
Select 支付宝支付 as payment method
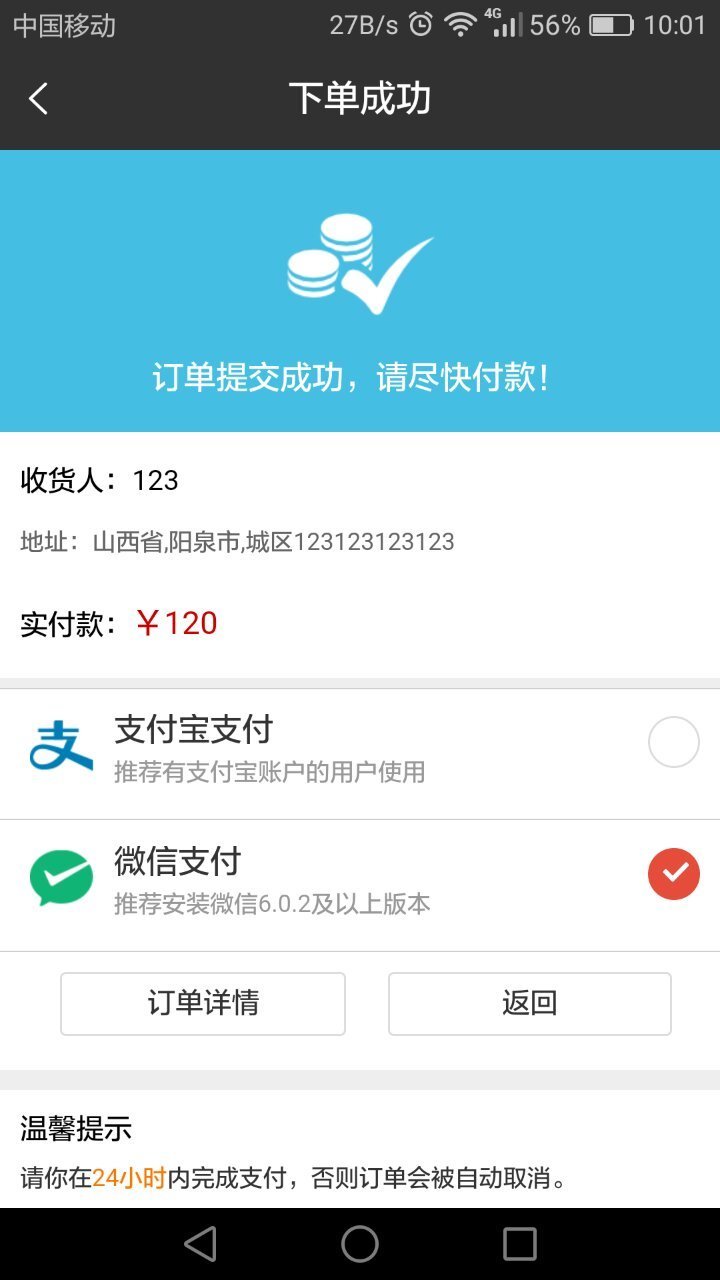(x=673, y=743)
